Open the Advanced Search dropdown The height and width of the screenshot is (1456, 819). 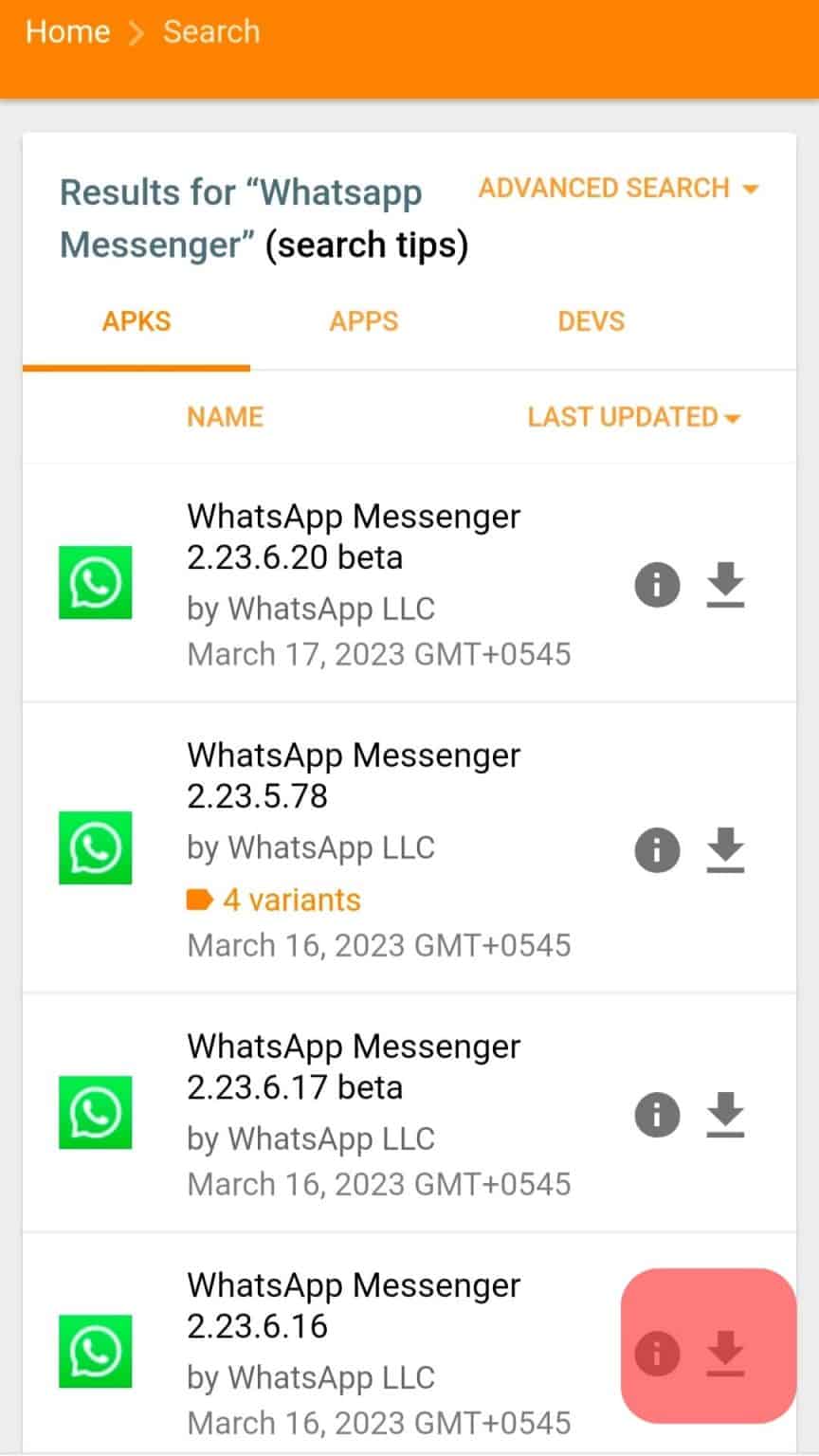pos(620,188)
